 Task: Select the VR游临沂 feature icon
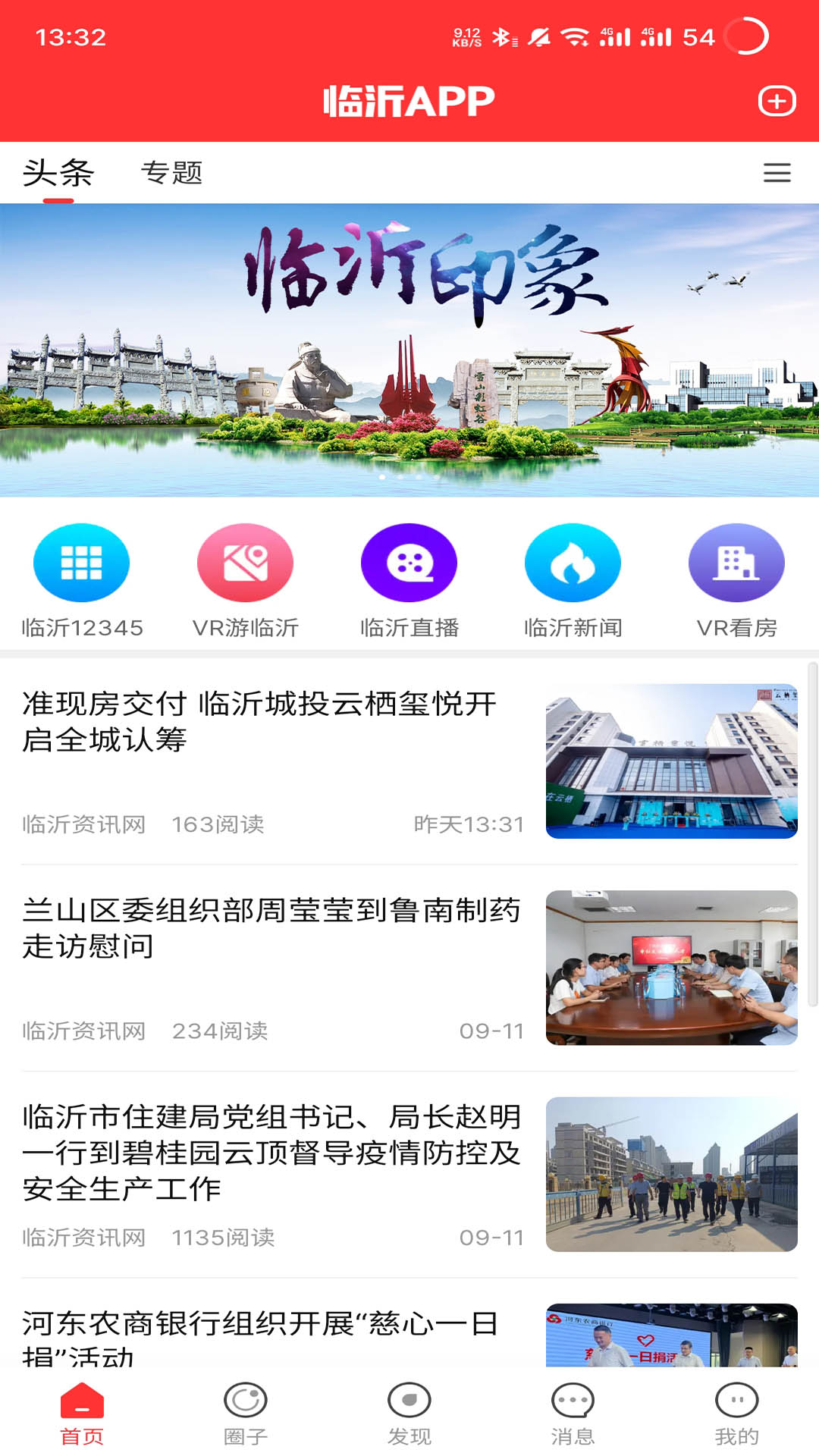tap(245, 563)
